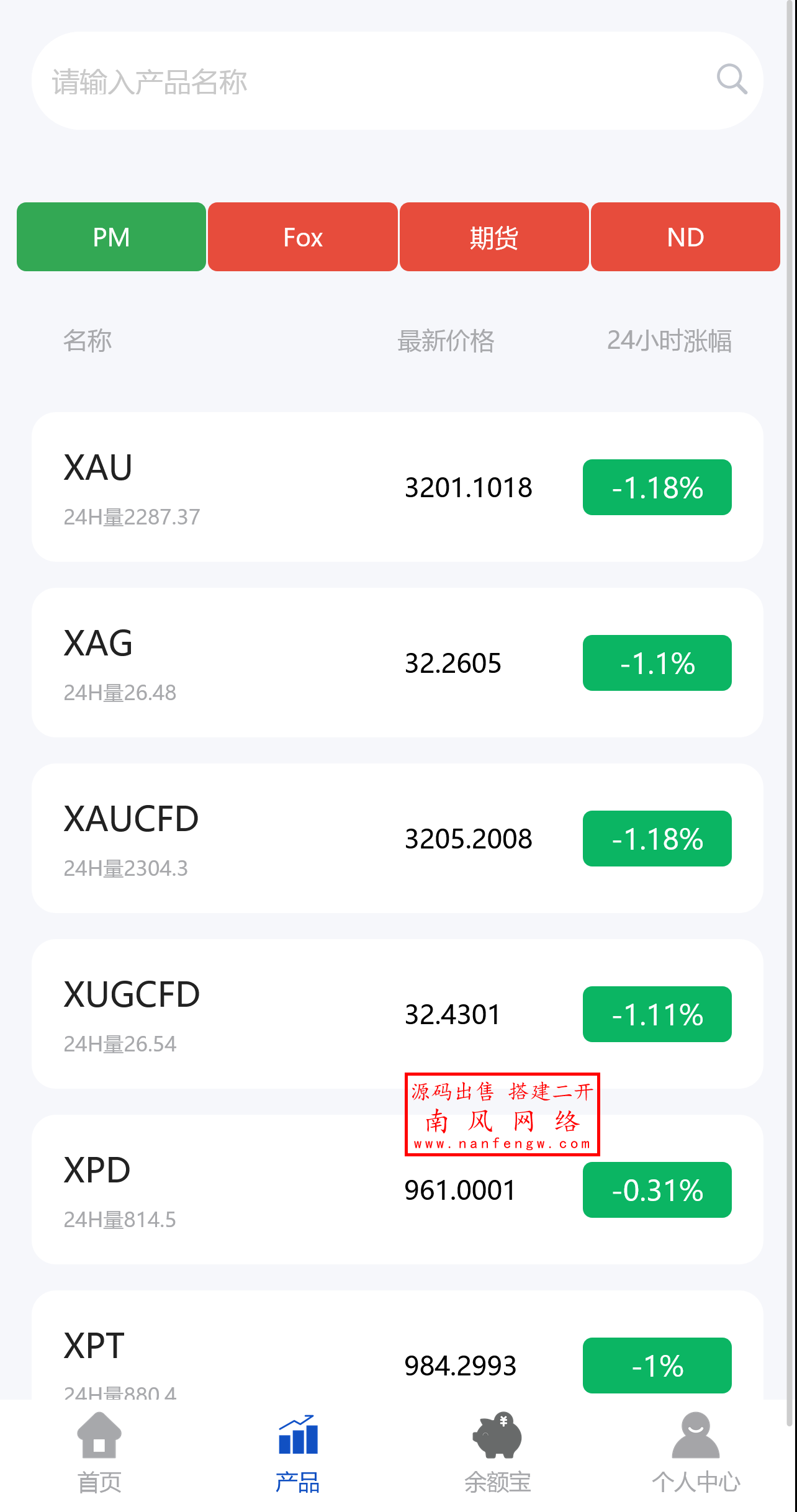Switch to the 期货 tab
The width and height of the screenshot is (797, 1512).
click(x=493, y=236)
